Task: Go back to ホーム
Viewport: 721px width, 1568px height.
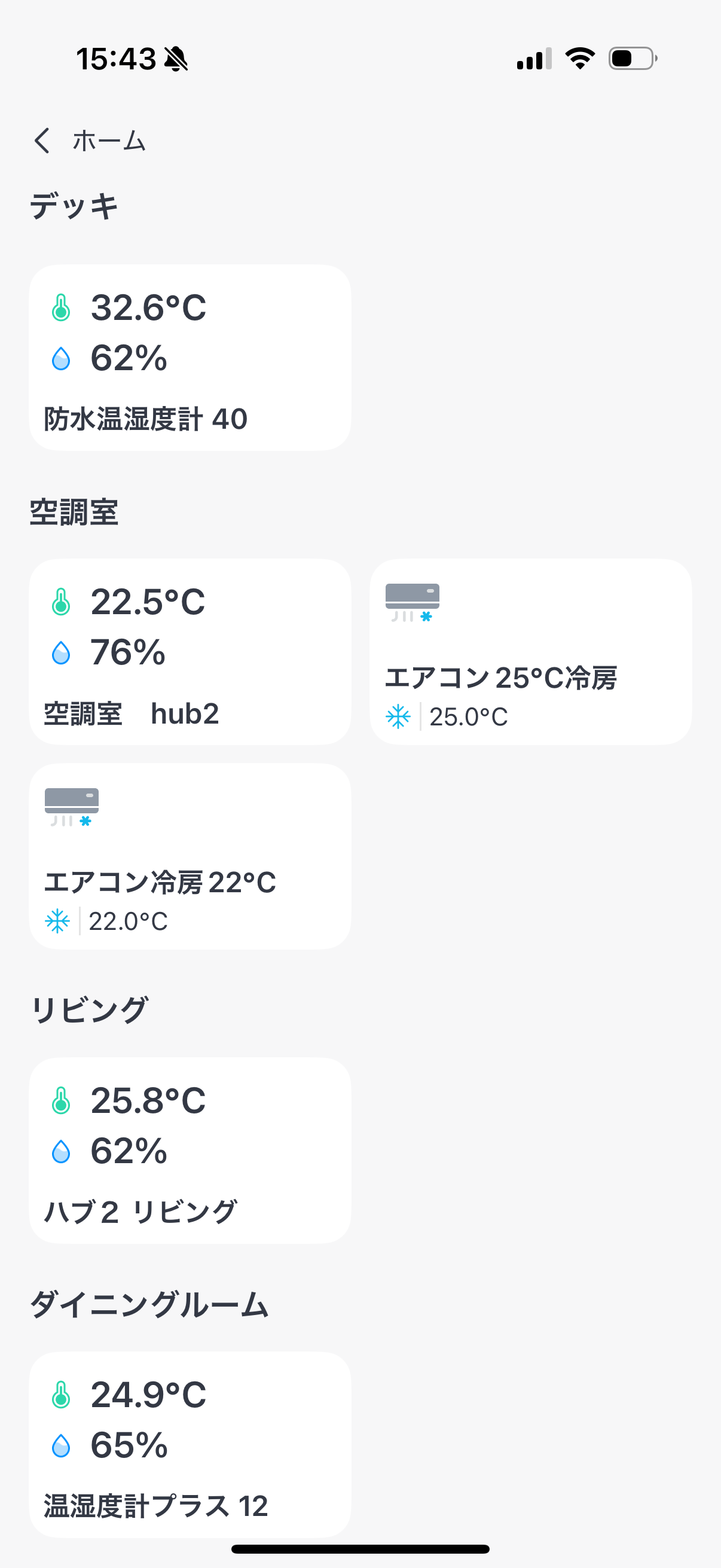Action: click(89, 141)
